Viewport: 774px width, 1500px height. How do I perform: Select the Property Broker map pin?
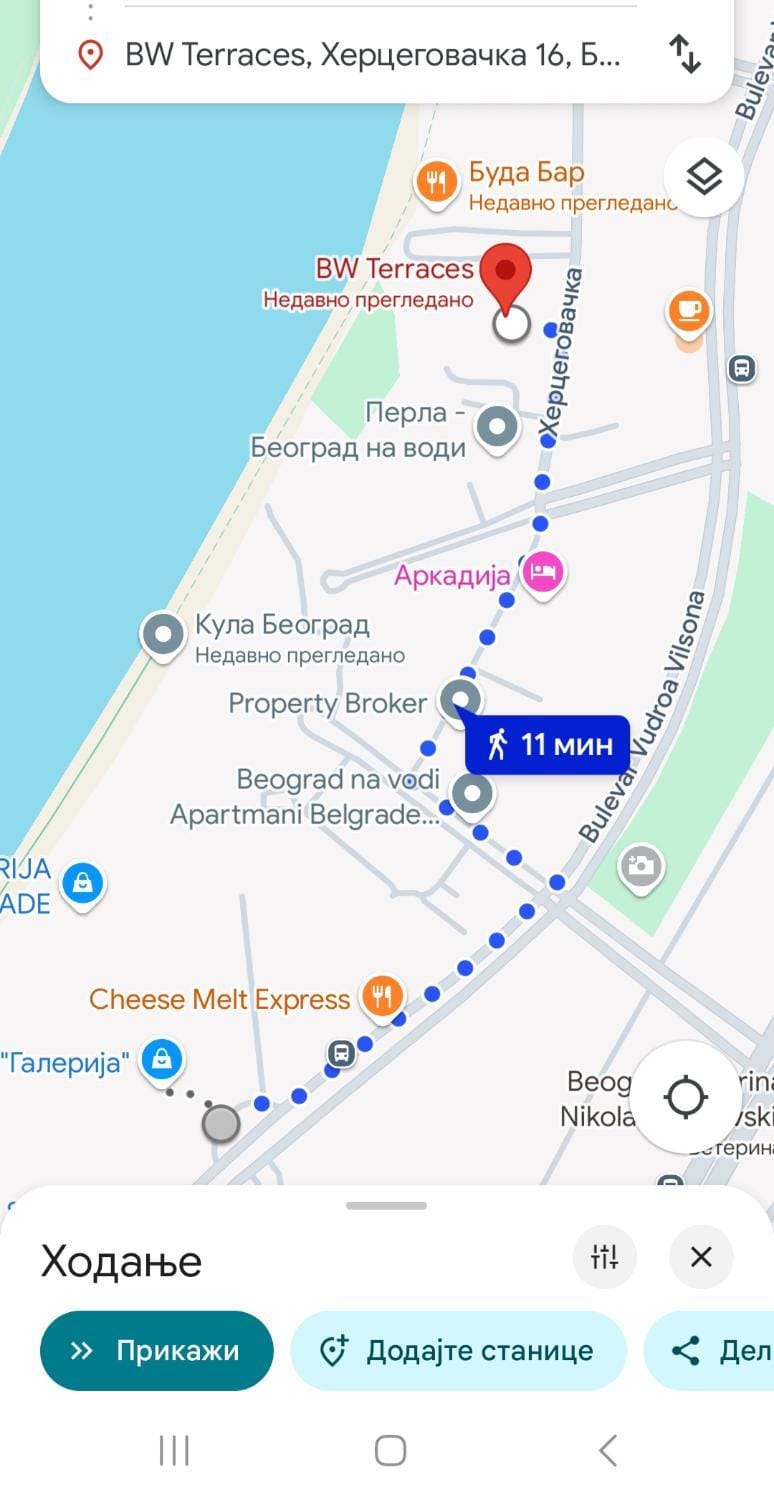point(460,698)
